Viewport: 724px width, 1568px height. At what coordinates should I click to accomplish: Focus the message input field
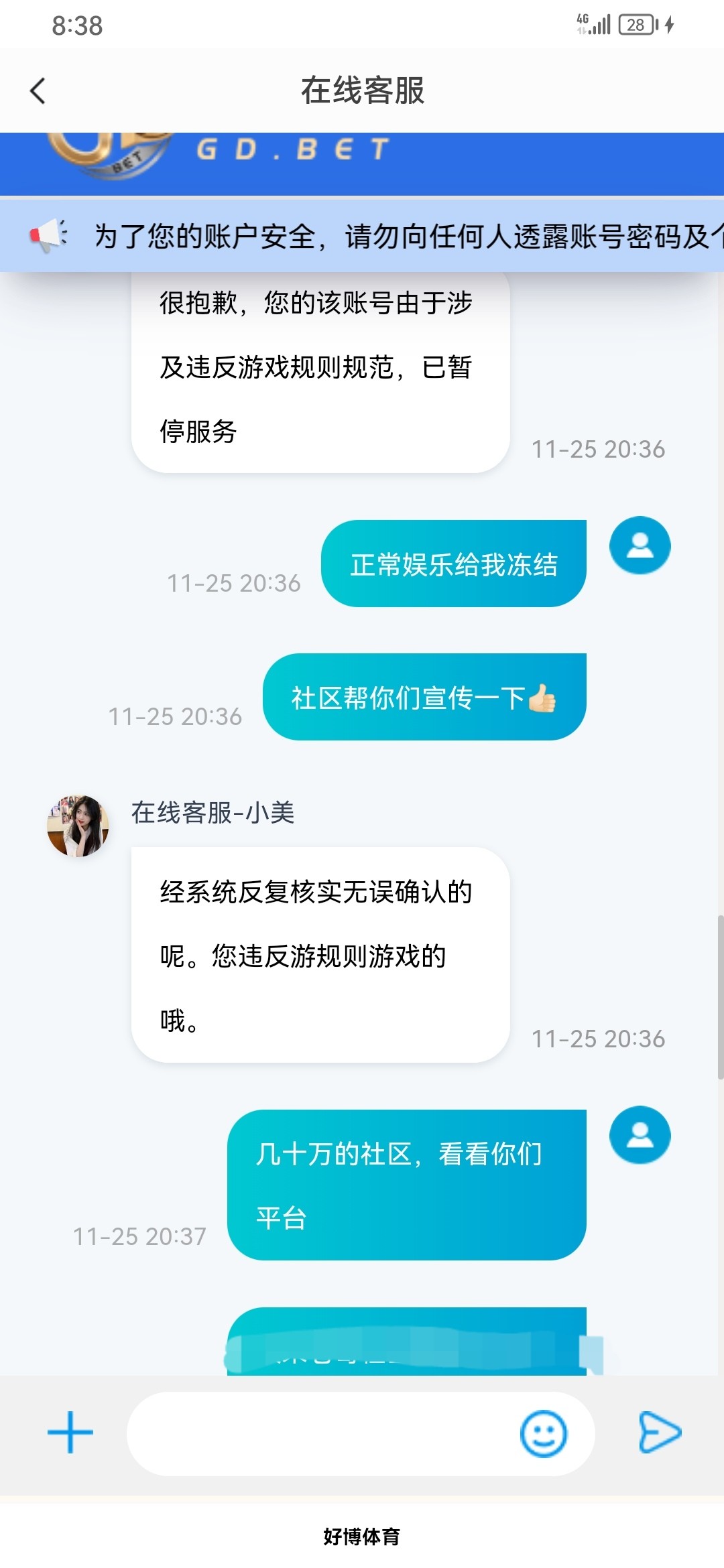(322, 1434)
